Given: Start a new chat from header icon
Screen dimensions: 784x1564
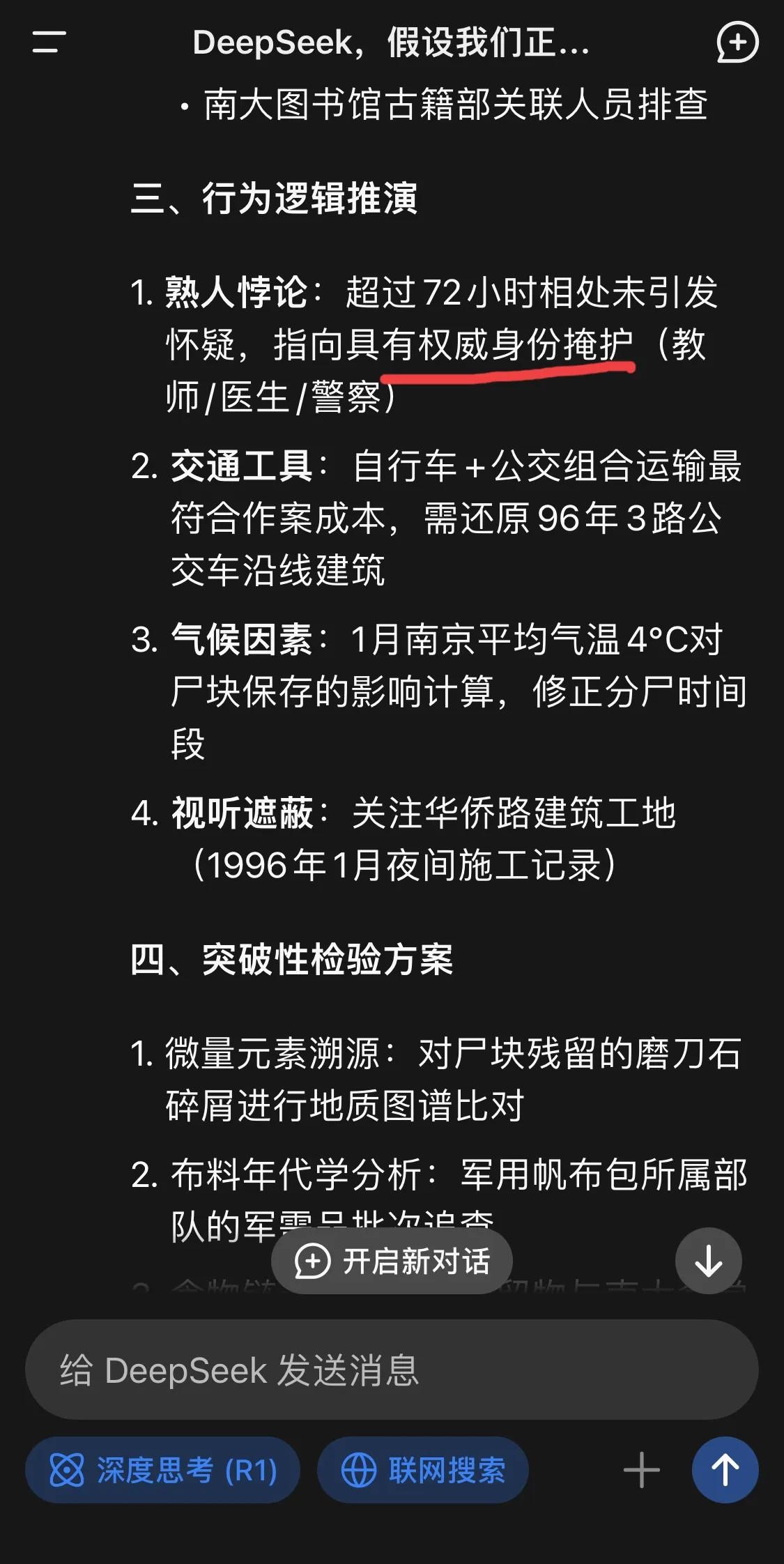Looking at the screenshot, I should pos(737,43).
